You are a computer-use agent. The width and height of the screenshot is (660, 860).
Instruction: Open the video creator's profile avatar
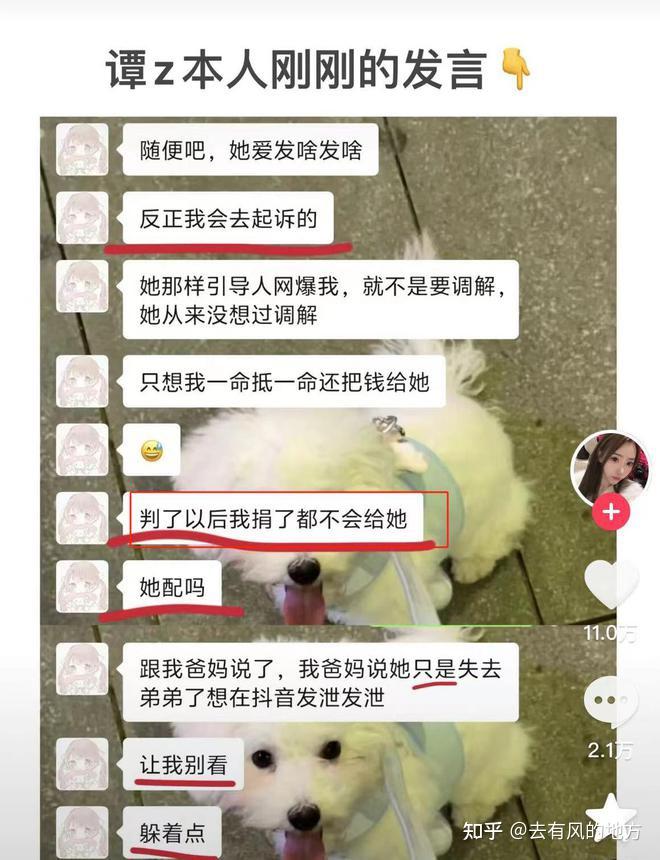click(x=608, y=466)
